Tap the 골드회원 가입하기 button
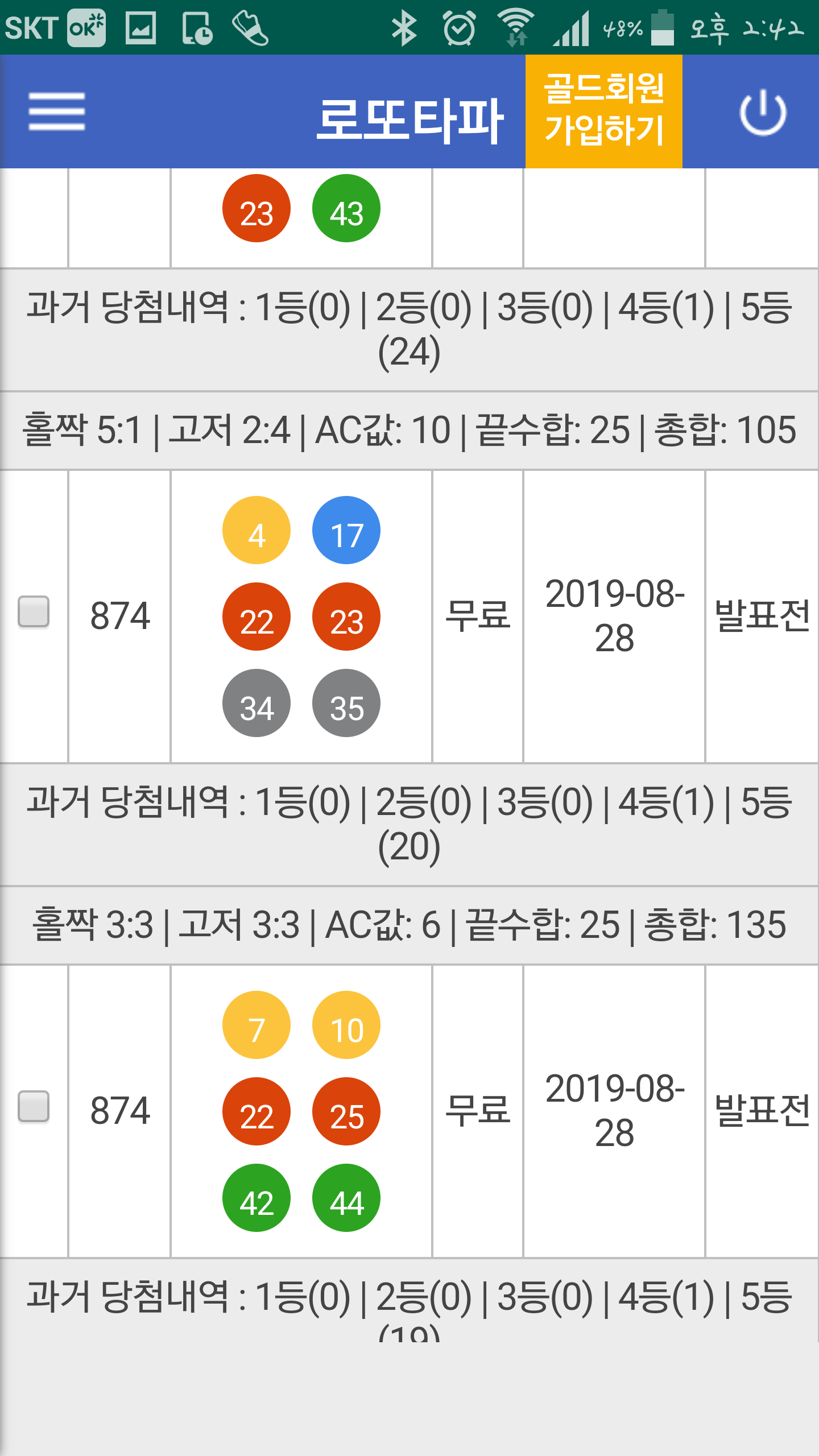 tap(604, 111)
